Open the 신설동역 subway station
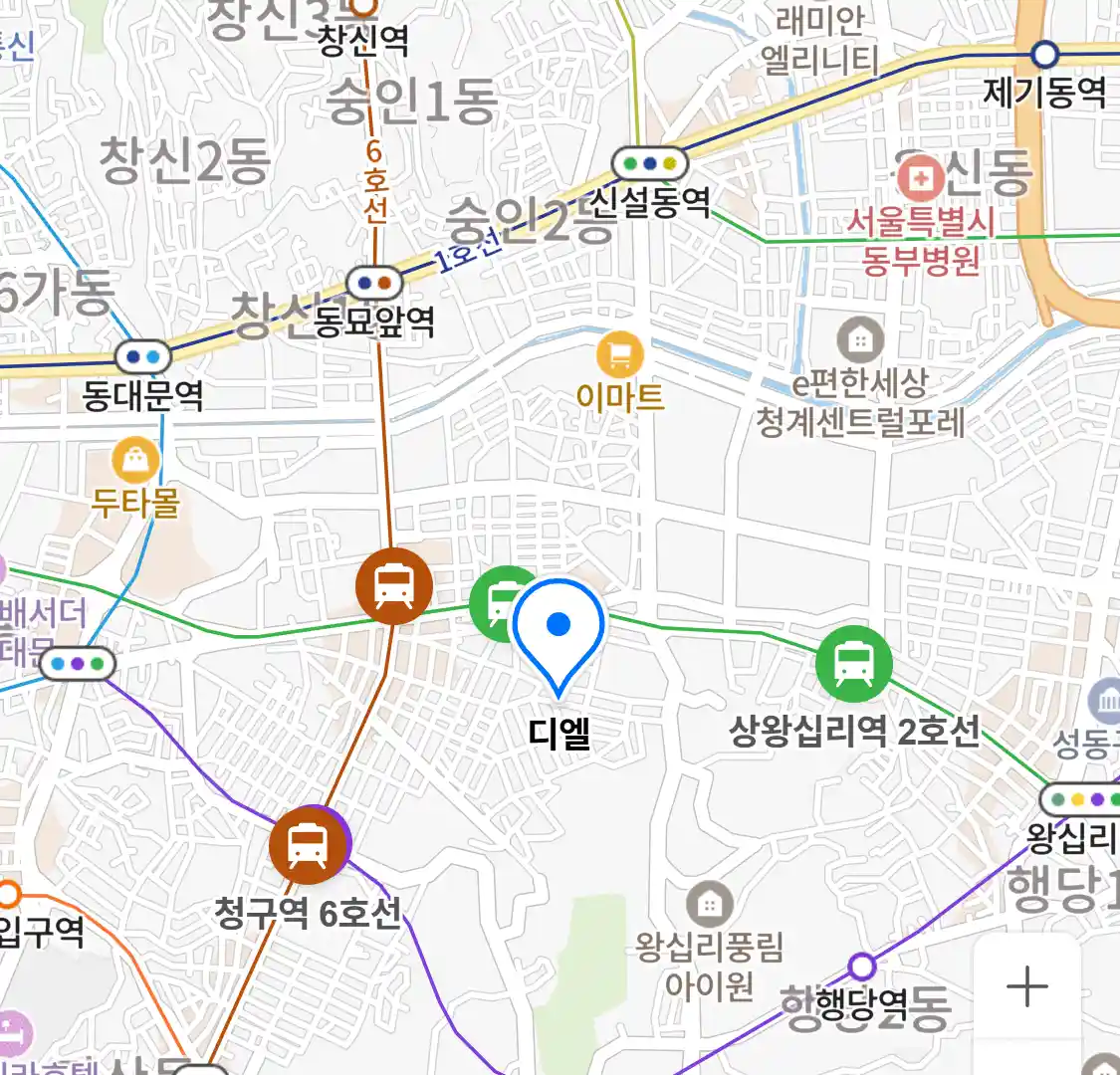Image resolution: width=1120 pixels, height=1075 pixels. pos(649,163)
